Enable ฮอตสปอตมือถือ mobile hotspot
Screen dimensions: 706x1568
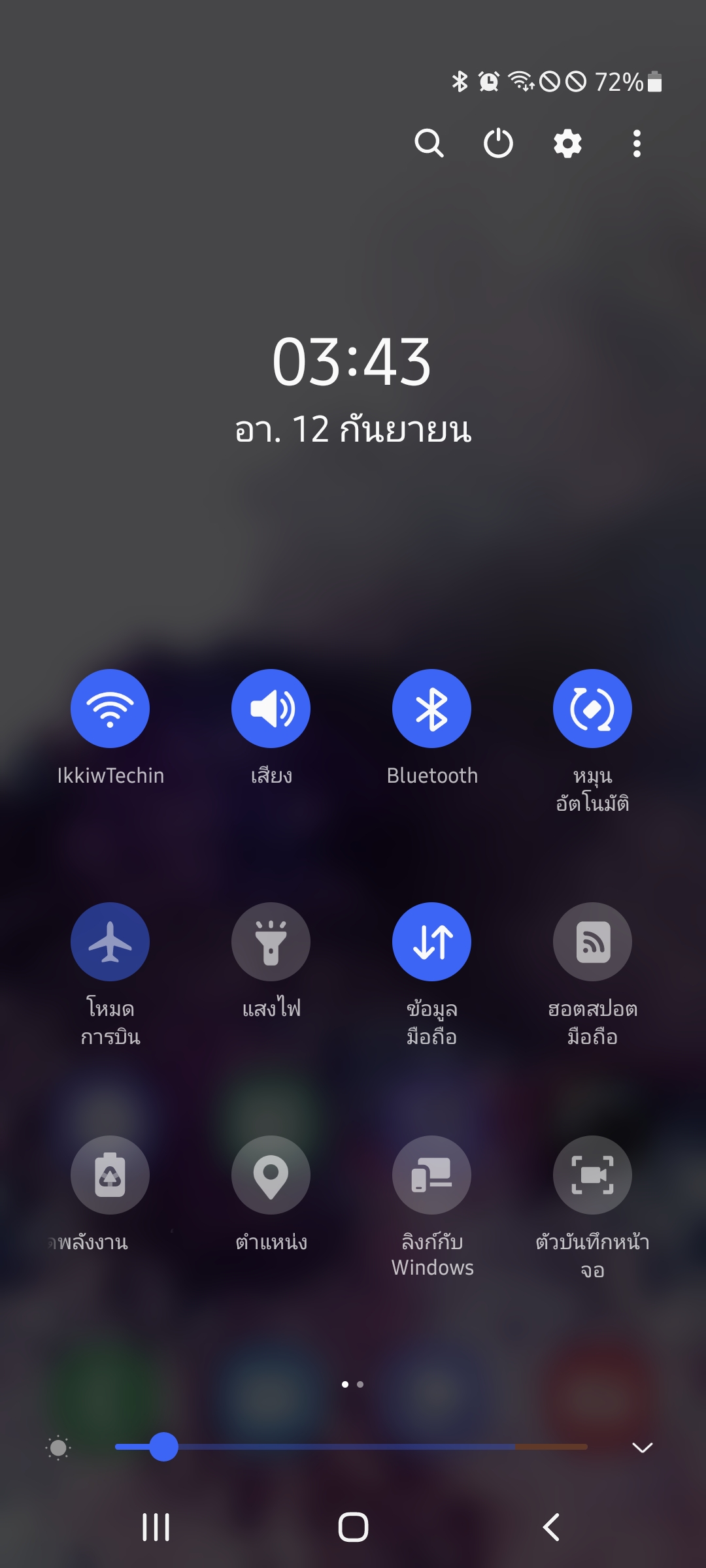point(592,941)
